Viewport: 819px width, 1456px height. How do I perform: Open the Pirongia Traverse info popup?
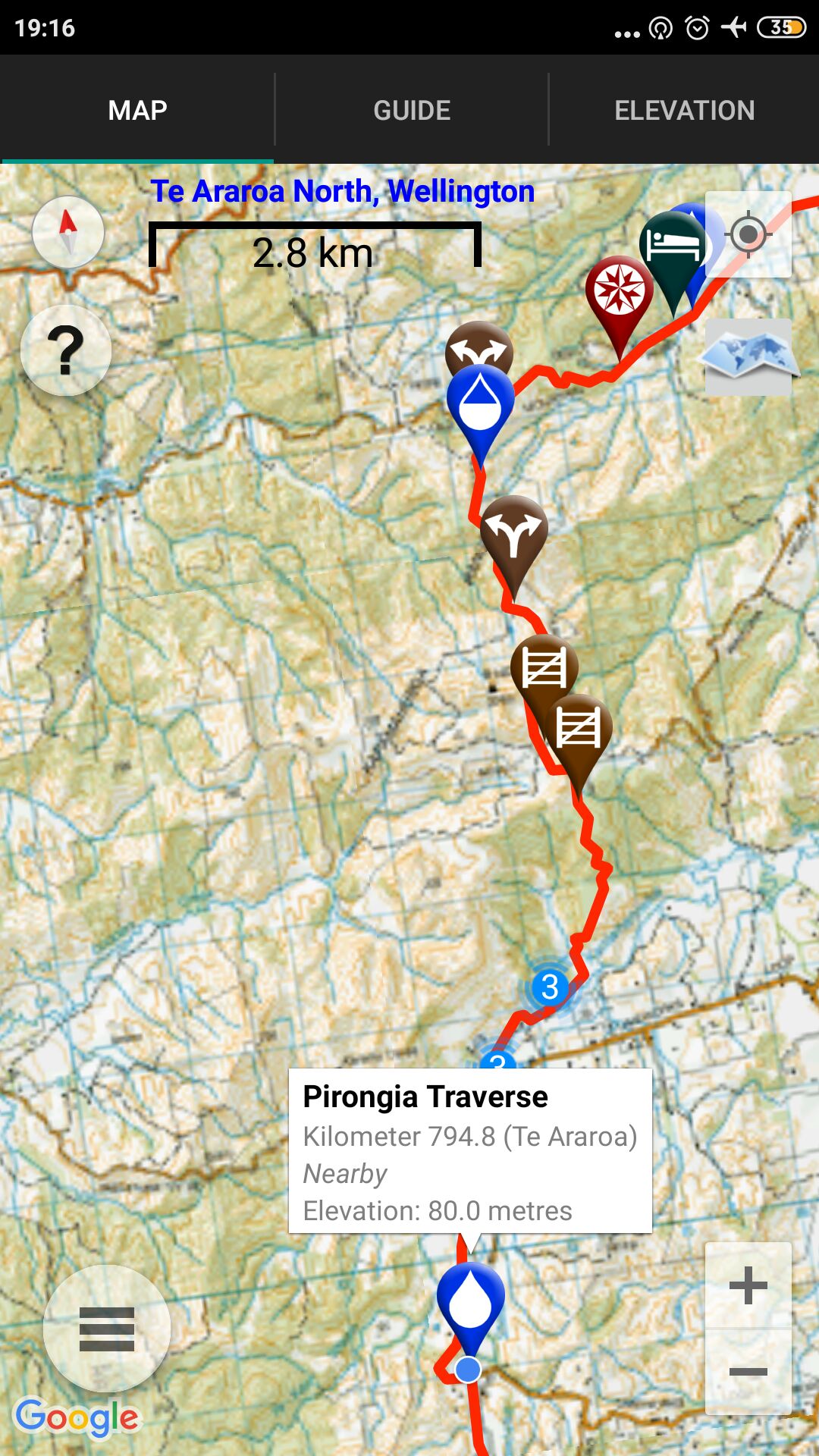tap(470, 1151)
